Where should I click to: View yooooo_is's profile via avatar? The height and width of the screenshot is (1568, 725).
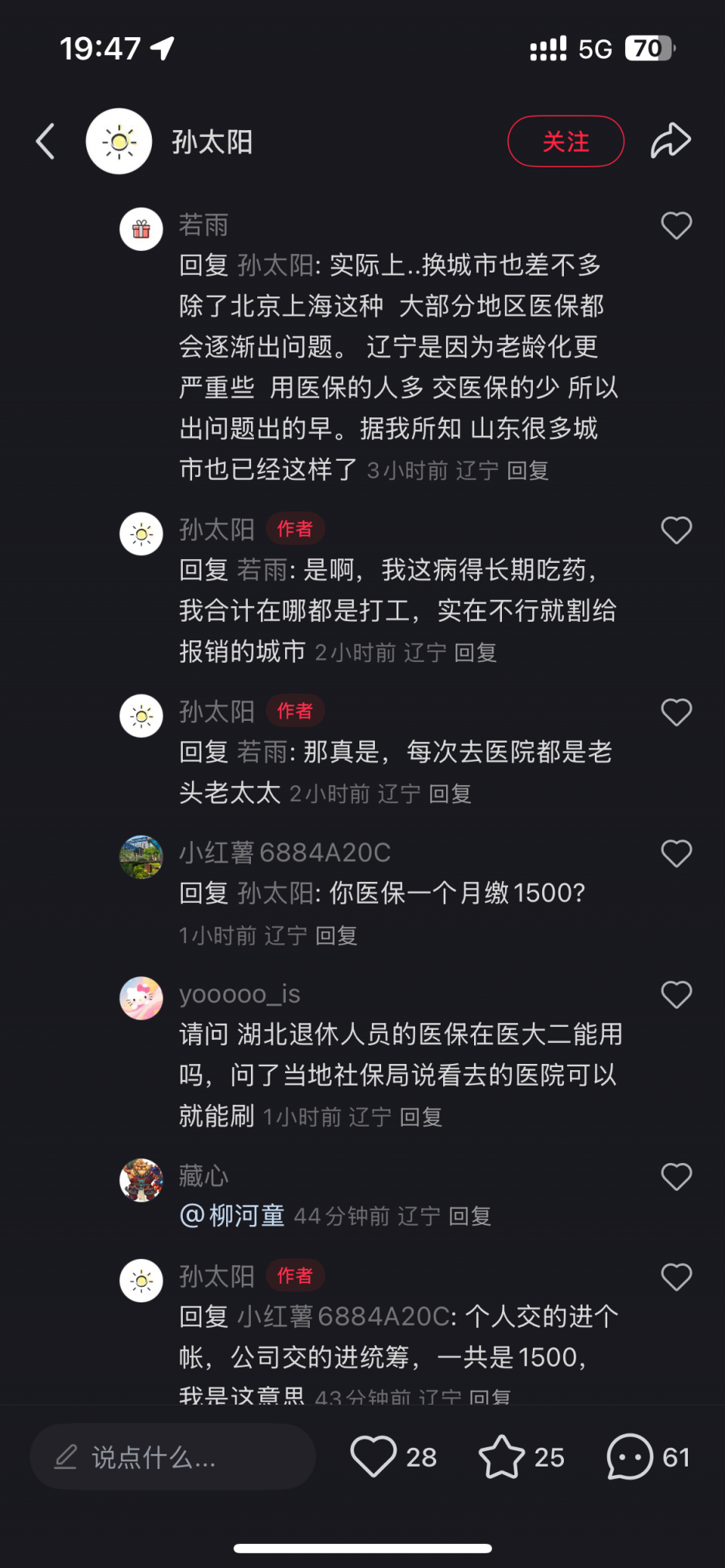point(141,998)
